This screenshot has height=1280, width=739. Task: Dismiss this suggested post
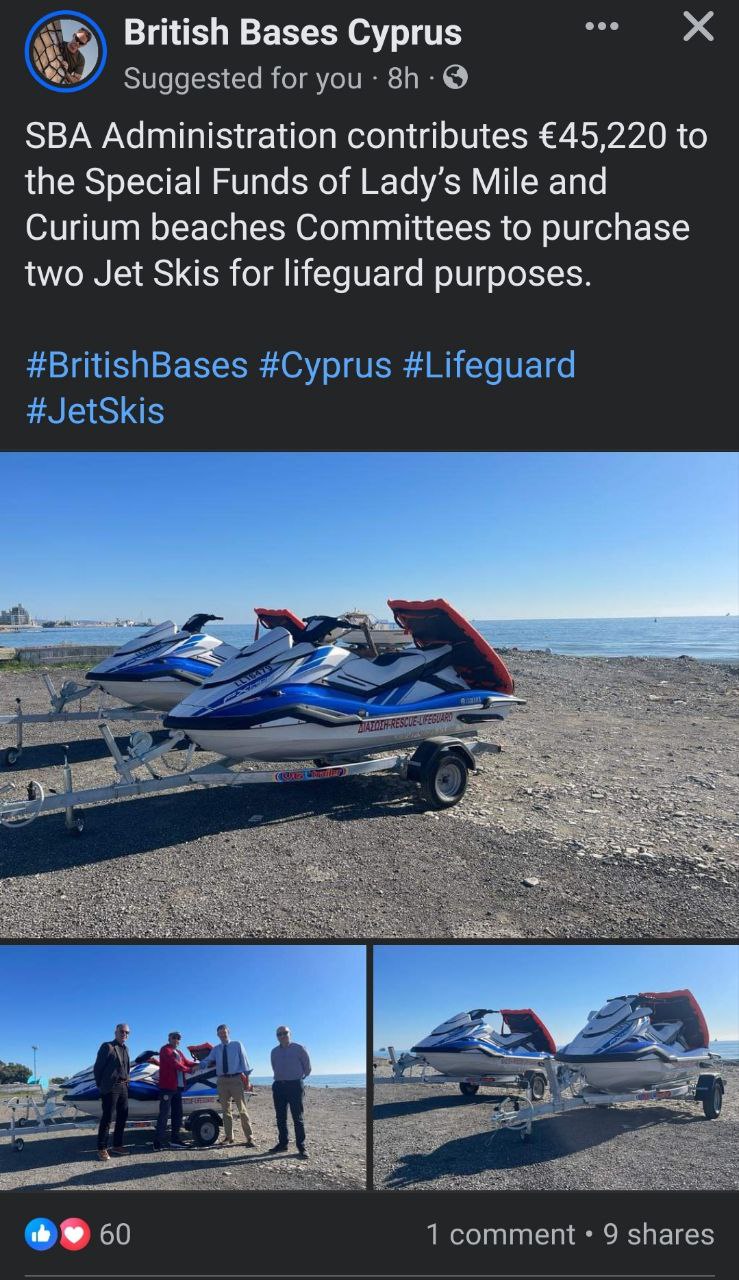point(698,27)
